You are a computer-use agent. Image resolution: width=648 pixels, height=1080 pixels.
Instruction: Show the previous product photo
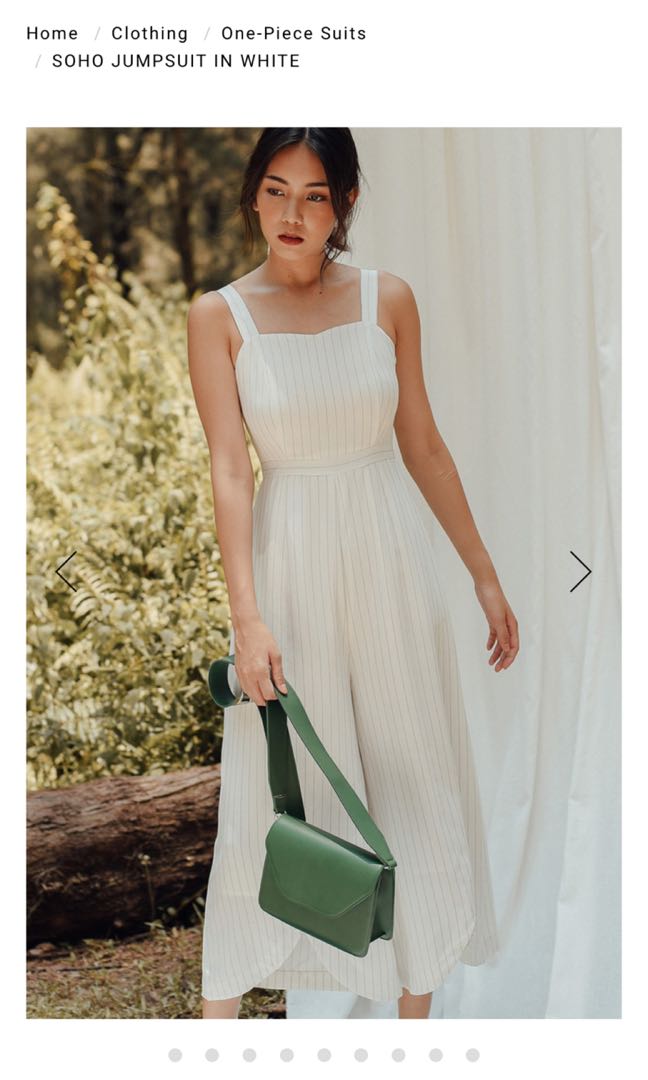coord(66,572)
